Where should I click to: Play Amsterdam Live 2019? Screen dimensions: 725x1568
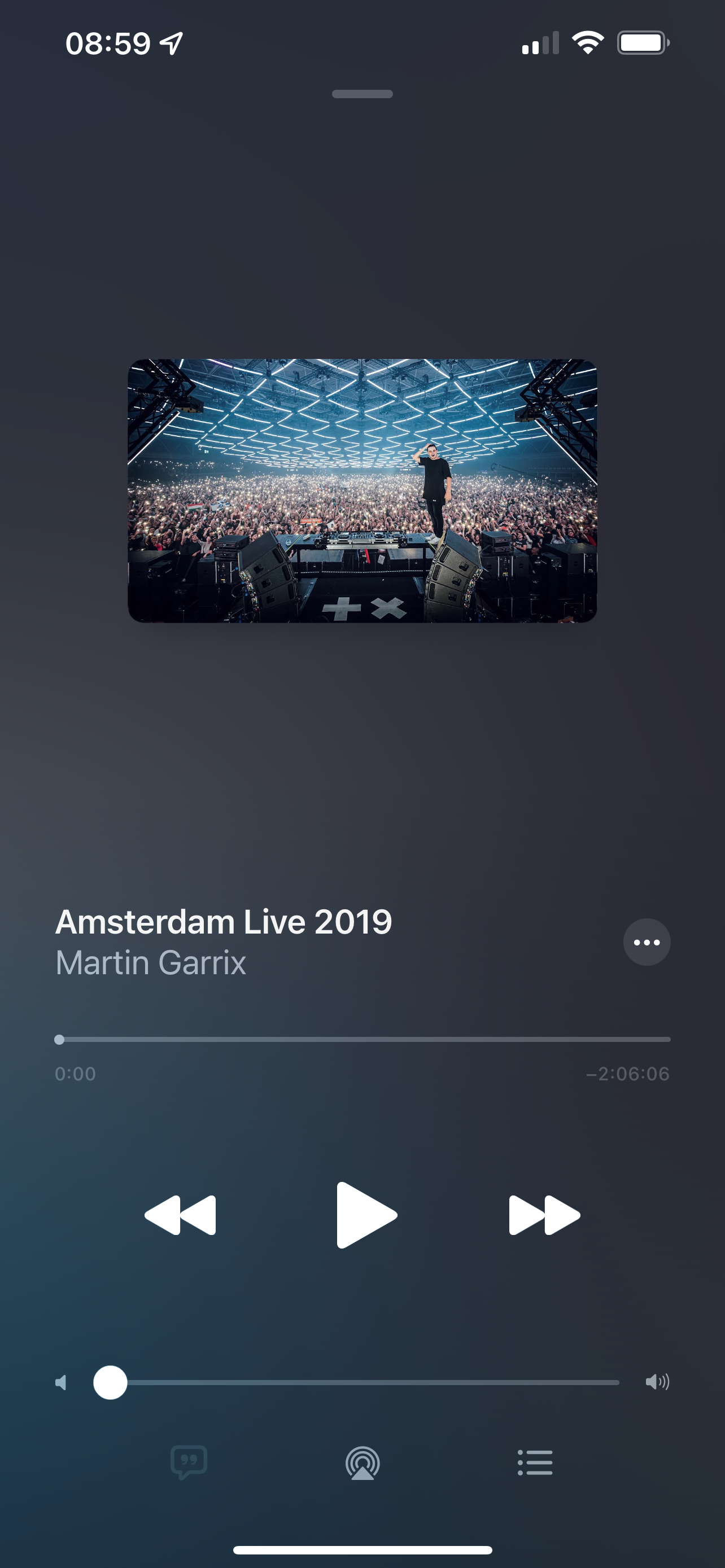(x=365, y=1215)
